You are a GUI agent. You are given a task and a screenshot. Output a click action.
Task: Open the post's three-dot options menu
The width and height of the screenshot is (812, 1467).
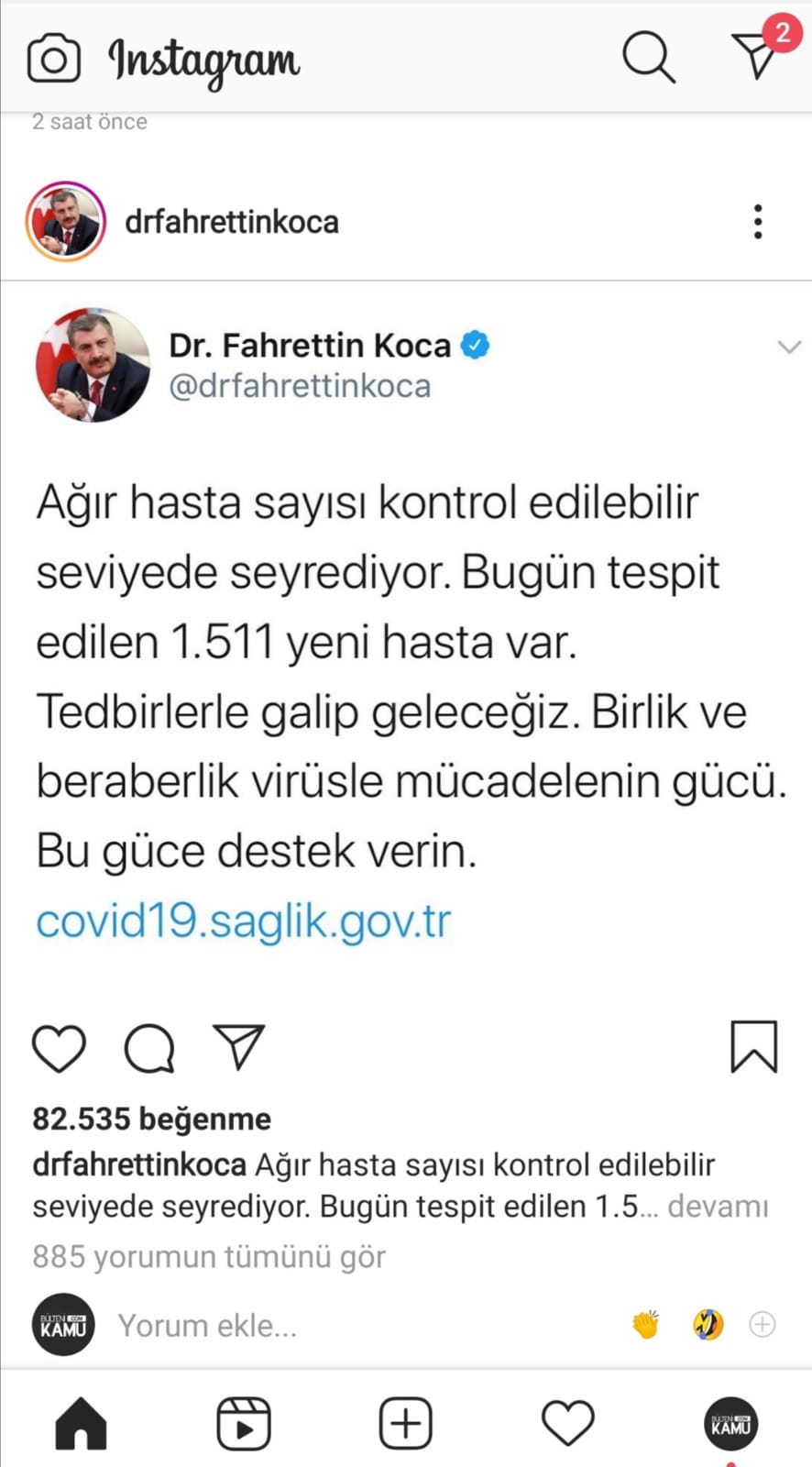[x=757, y=222]
